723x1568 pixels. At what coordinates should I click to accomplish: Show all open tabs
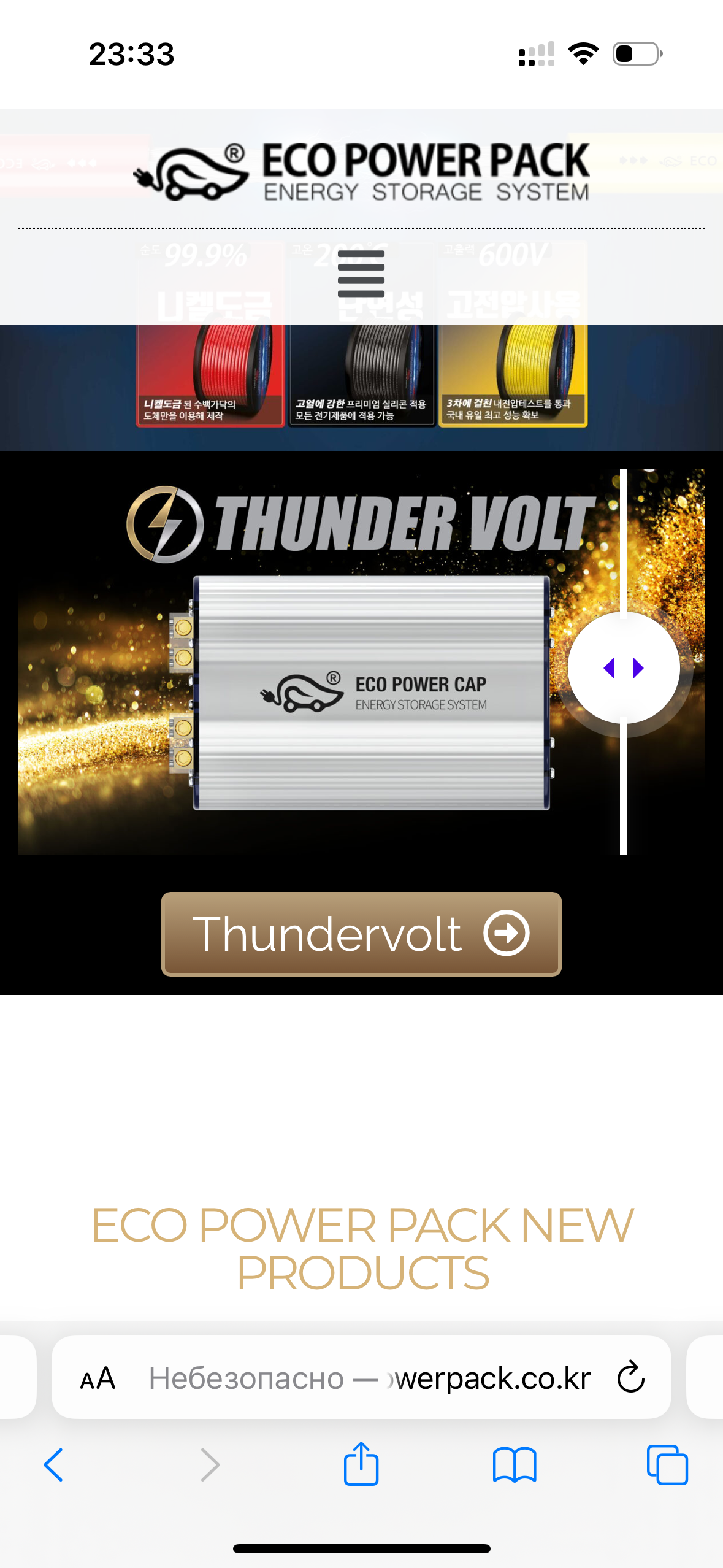(667, 1465)
